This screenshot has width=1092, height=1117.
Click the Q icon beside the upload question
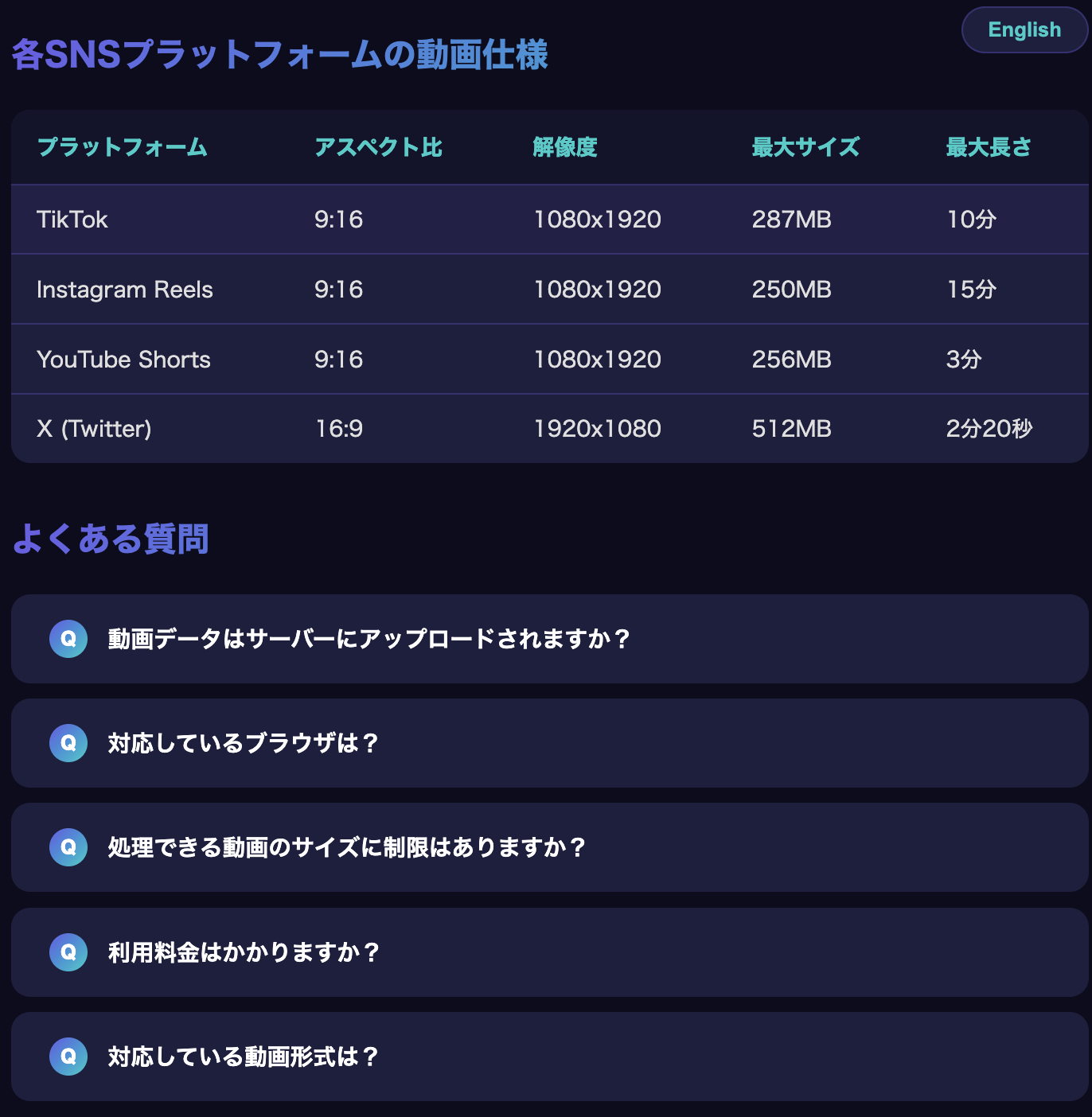(x=68, y=638)
